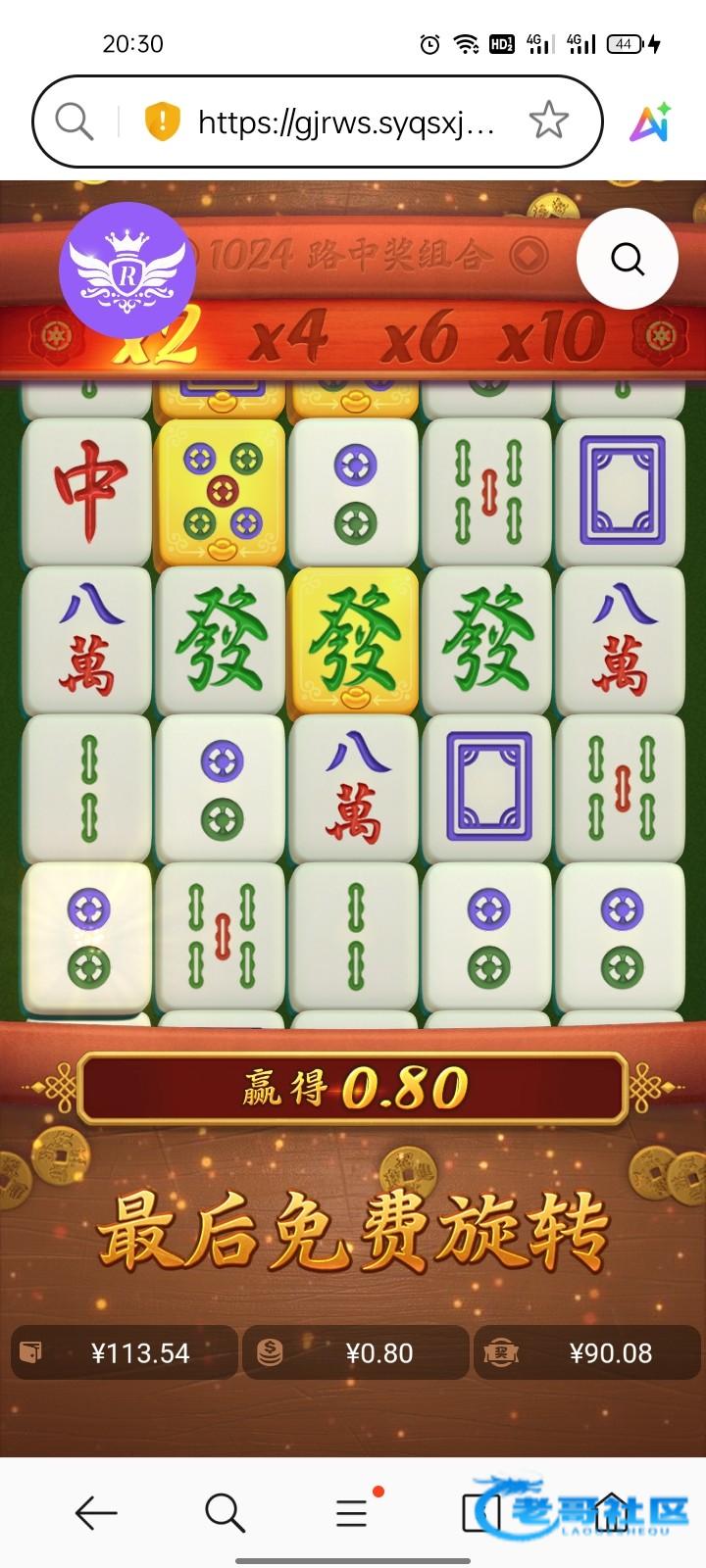The image size is (706, 1568).
Task: Tap the white floating search button
Action: (x=628, y=260)
